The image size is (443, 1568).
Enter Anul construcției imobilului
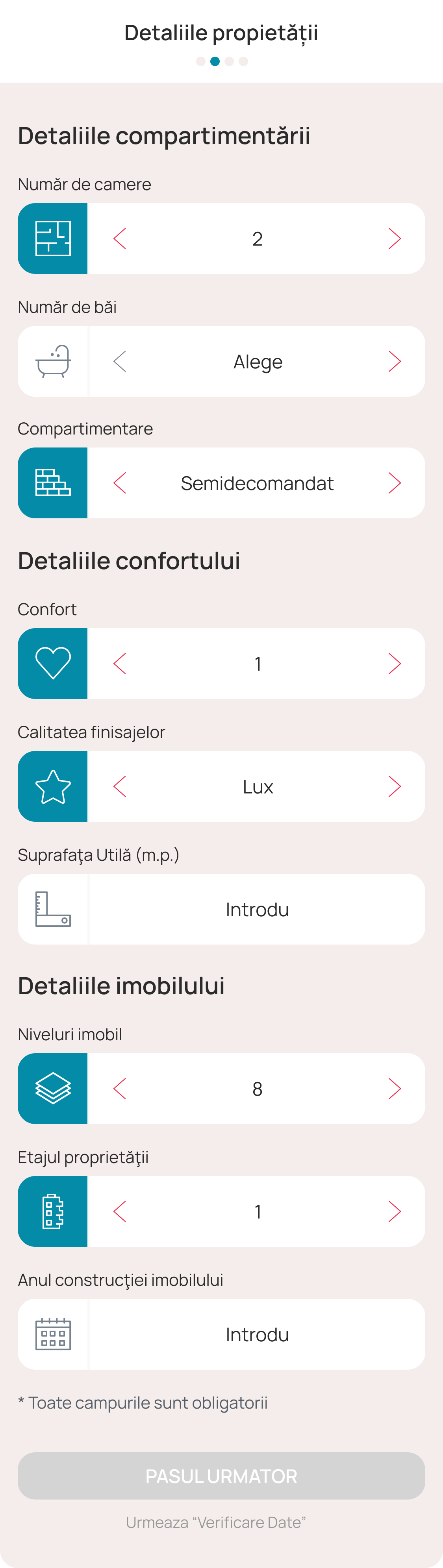pos(256,1334)
